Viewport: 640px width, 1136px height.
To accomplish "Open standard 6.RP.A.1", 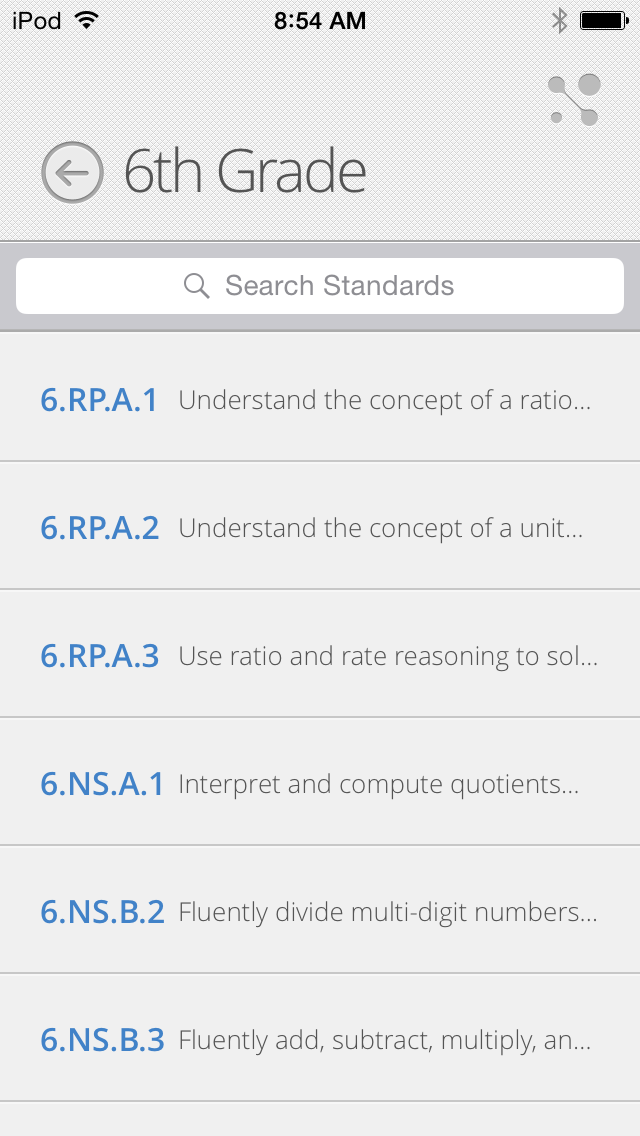I will coord(320,397).
